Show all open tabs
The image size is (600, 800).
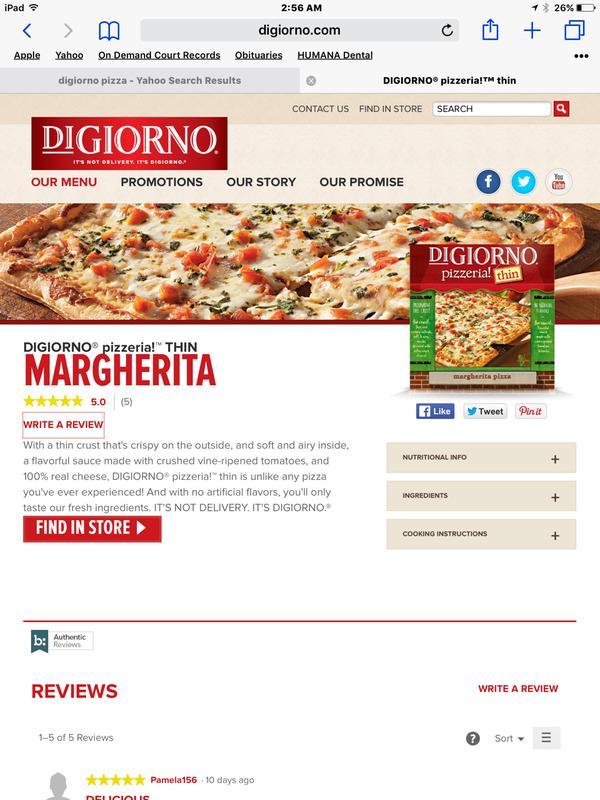point(574,31)
